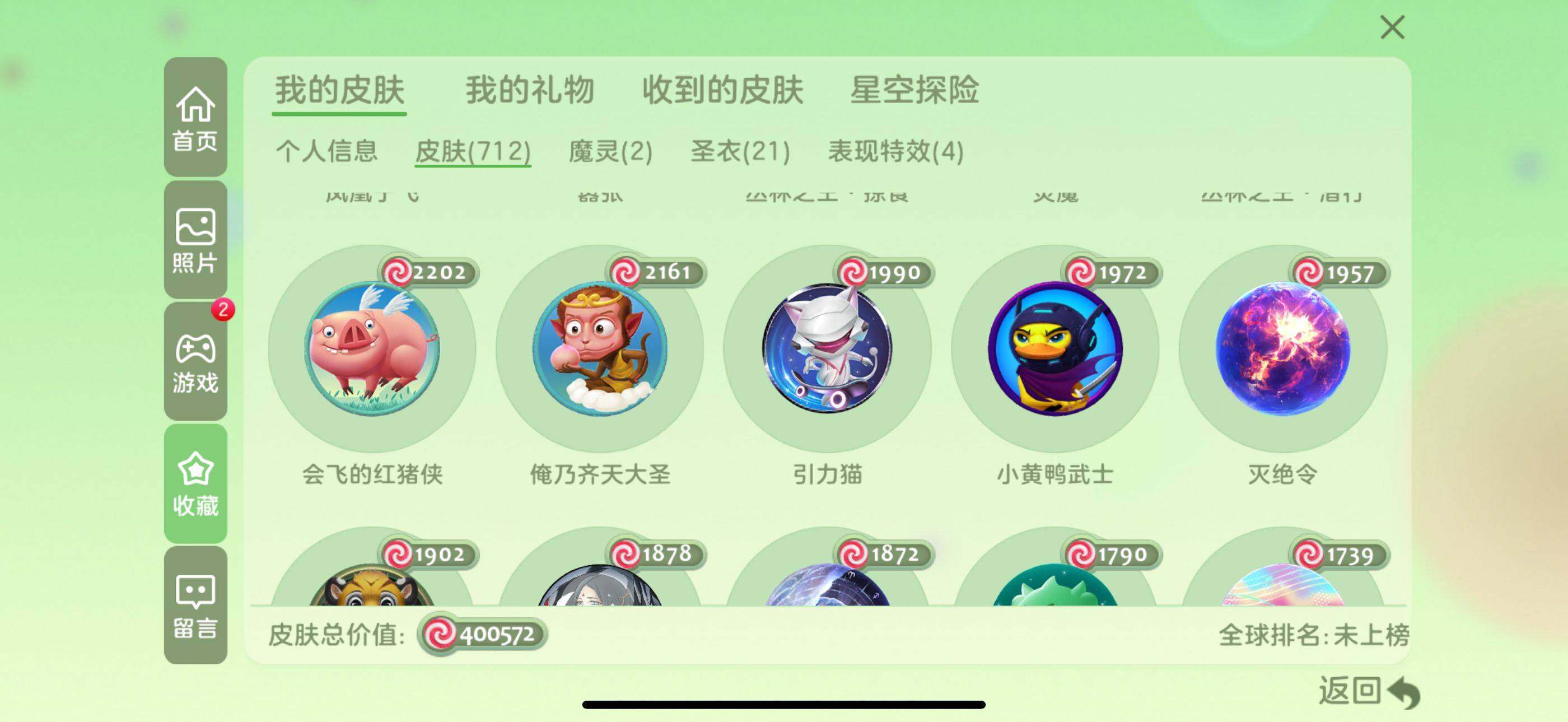Select the 魔灵(2) sub-tab
Image resolution: width=1568 pixels, height=722 pixels.
click(x=610, y=151)
